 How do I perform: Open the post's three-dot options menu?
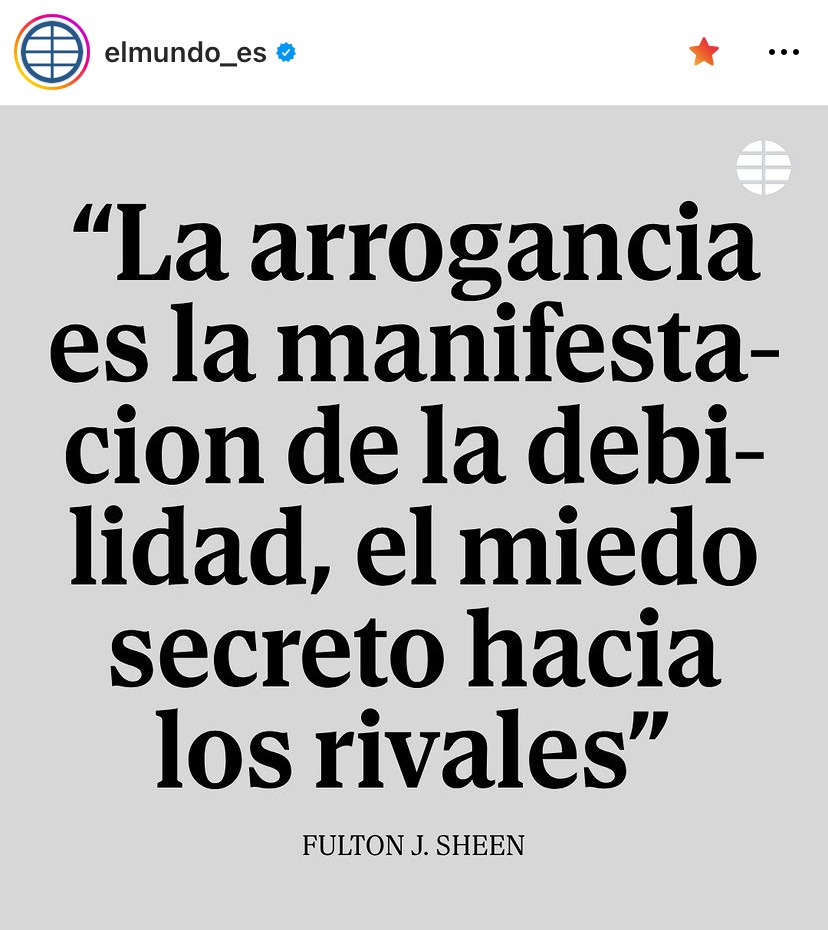(783, 52)
